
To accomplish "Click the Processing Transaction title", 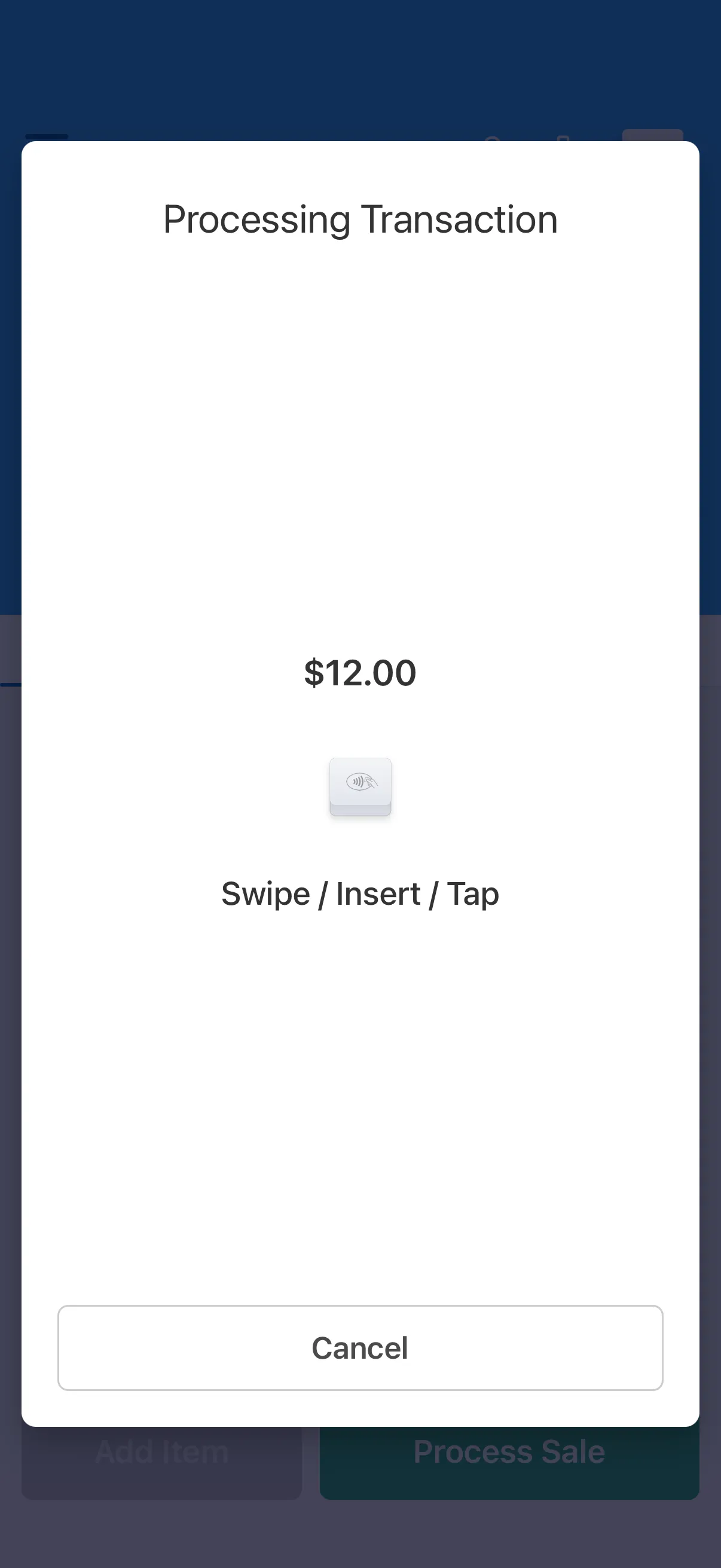I will 359,219.
